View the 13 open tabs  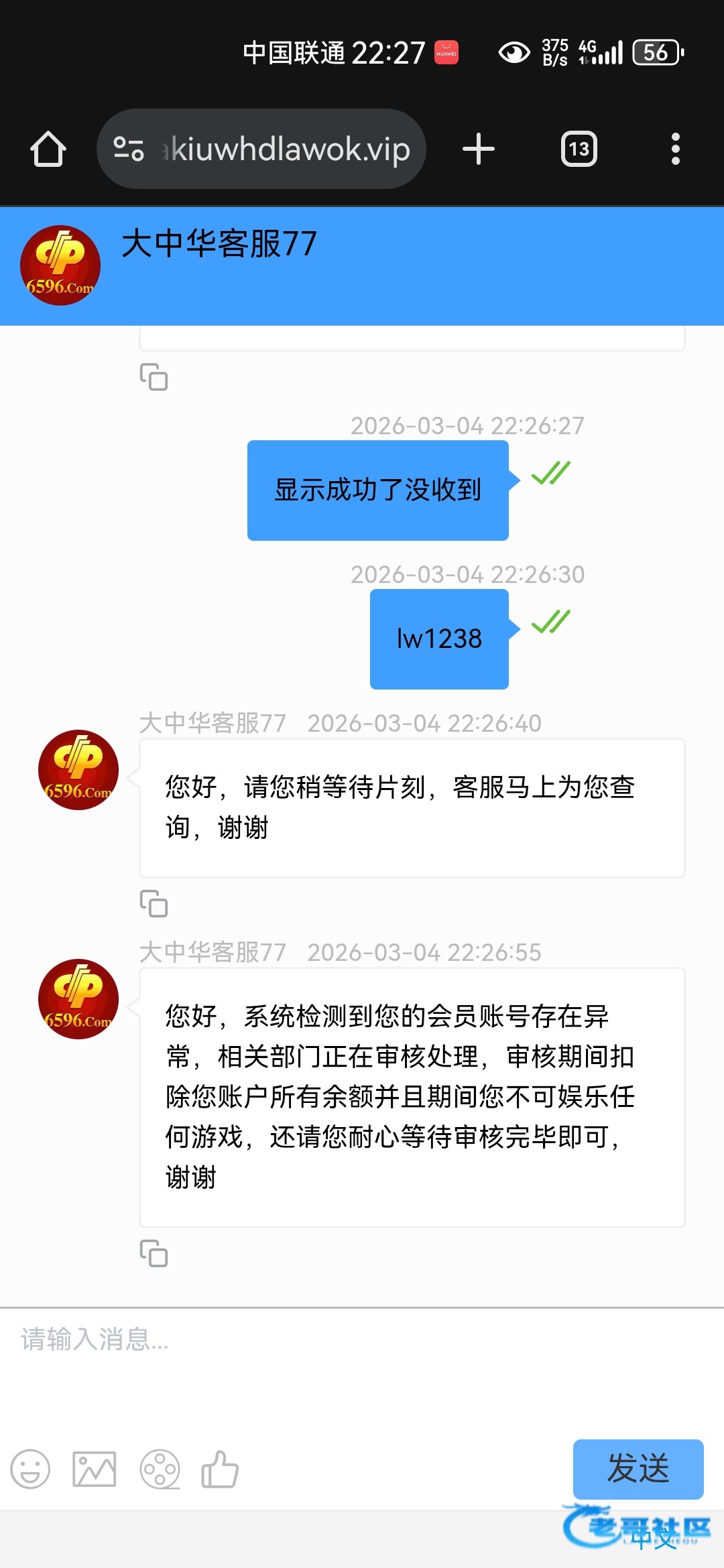pos(579,149)
